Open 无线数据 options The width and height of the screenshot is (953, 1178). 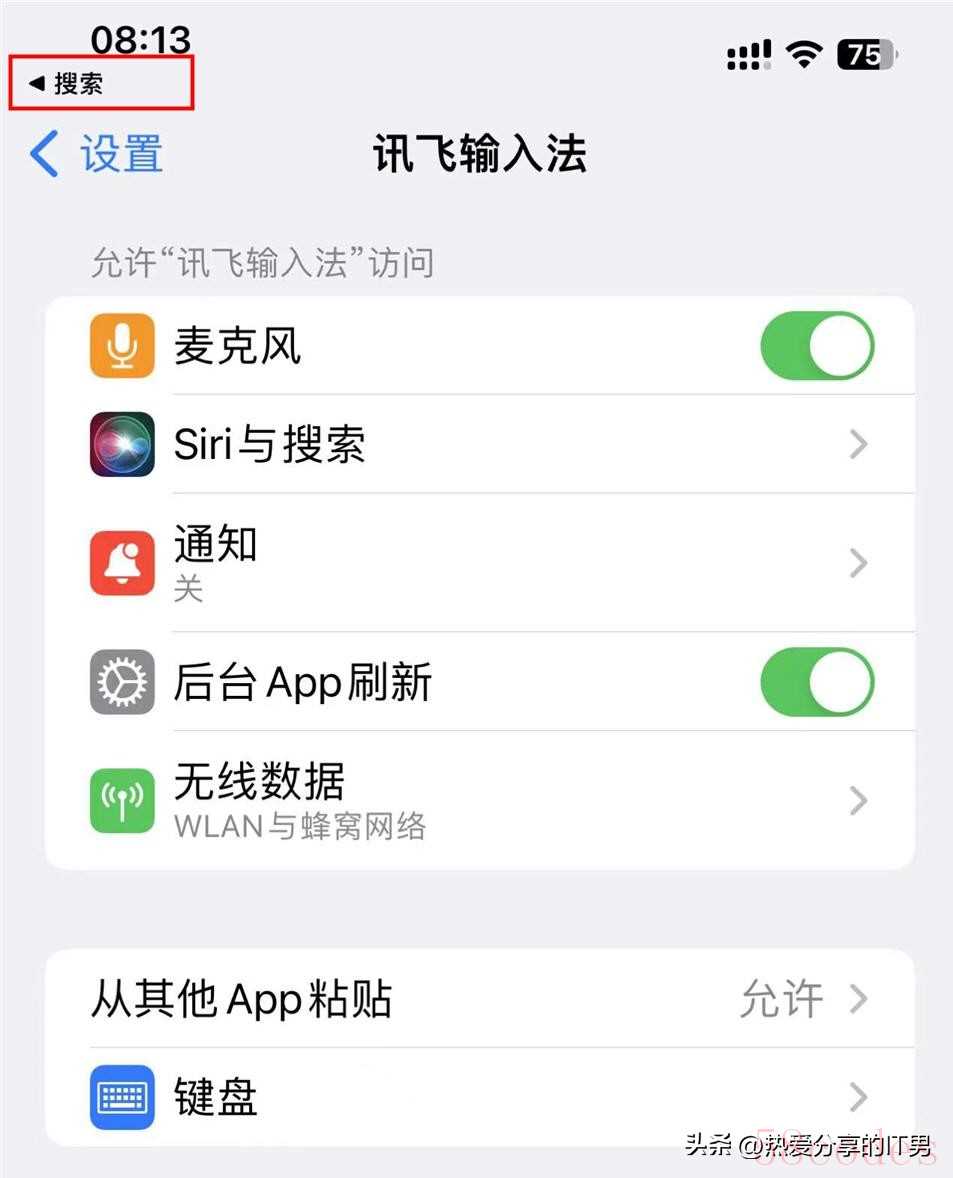click(480, 800)
